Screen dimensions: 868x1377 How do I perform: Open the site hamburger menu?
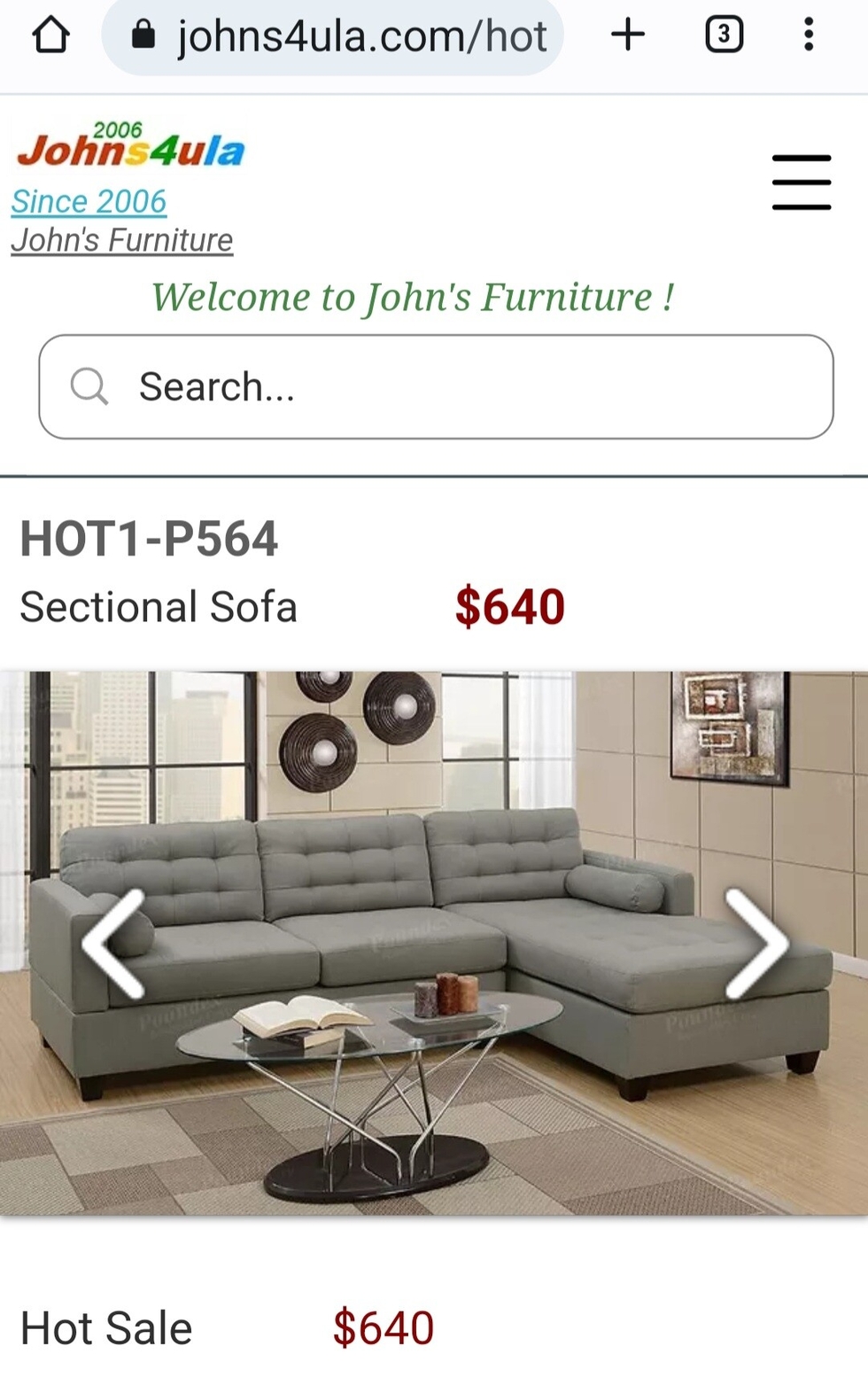[801, 183]
